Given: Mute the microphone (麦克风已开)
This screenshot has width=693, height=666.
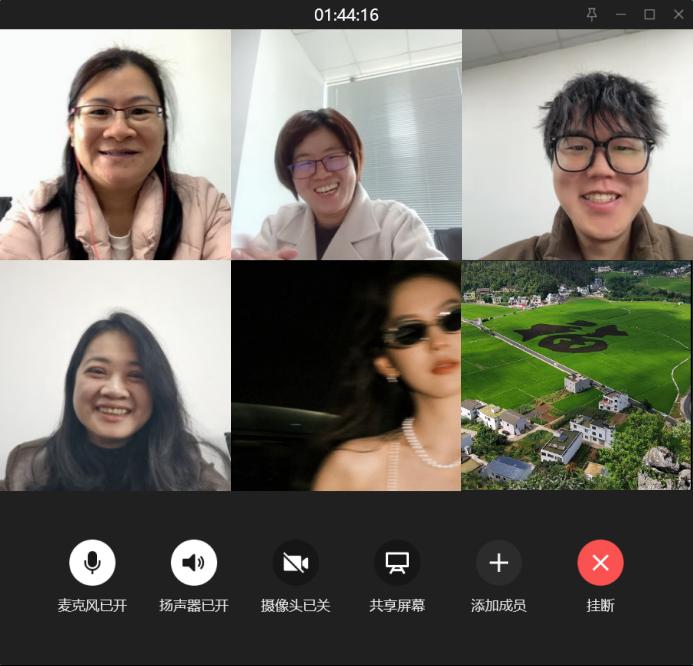Looking at the screenshot, I should pyautogui.click(x=92, y=563).
